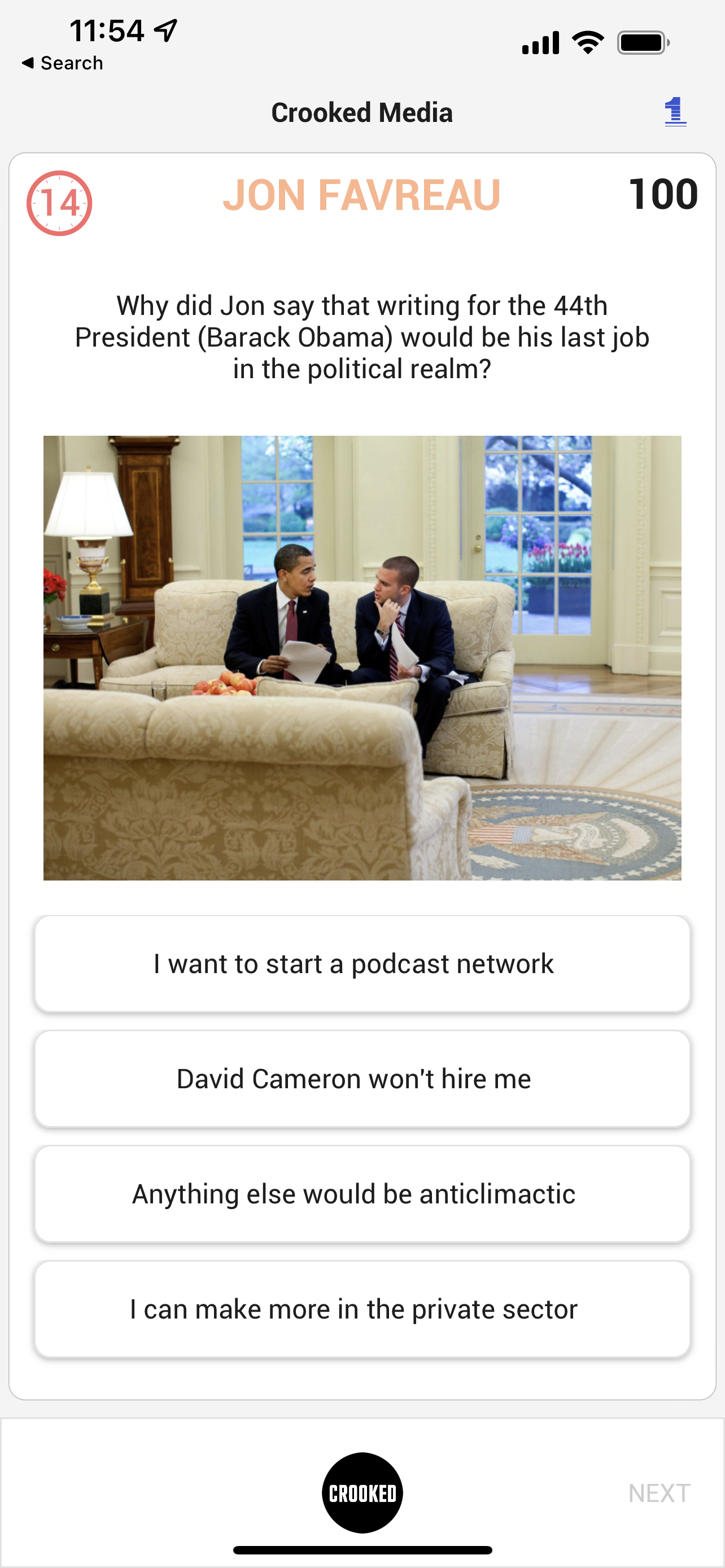Screen dimensions: 725x1568
Task: Open the leaderboard ranking icon
Action: (x=675, y=112)
